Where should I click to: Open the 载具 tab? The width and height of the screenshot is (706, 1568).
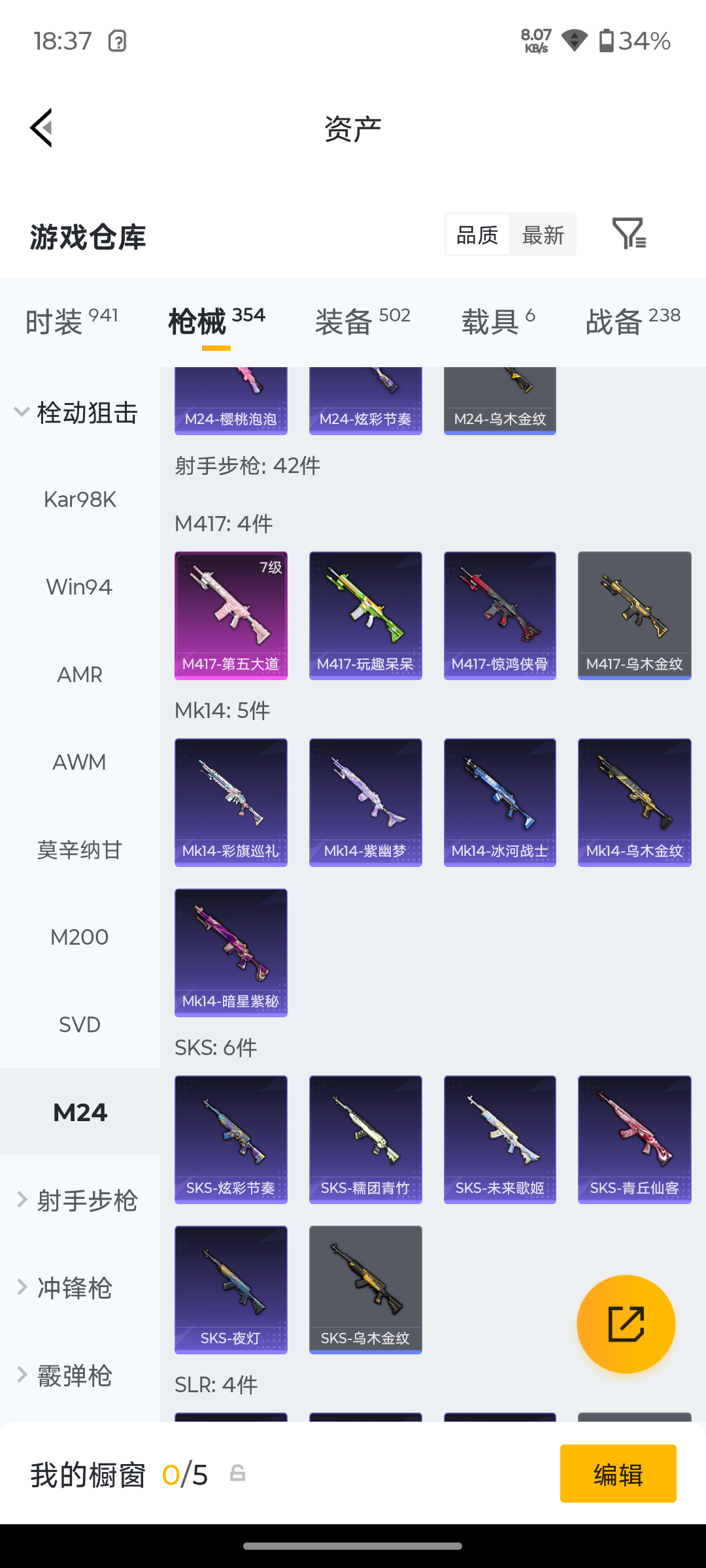(499, 321)
